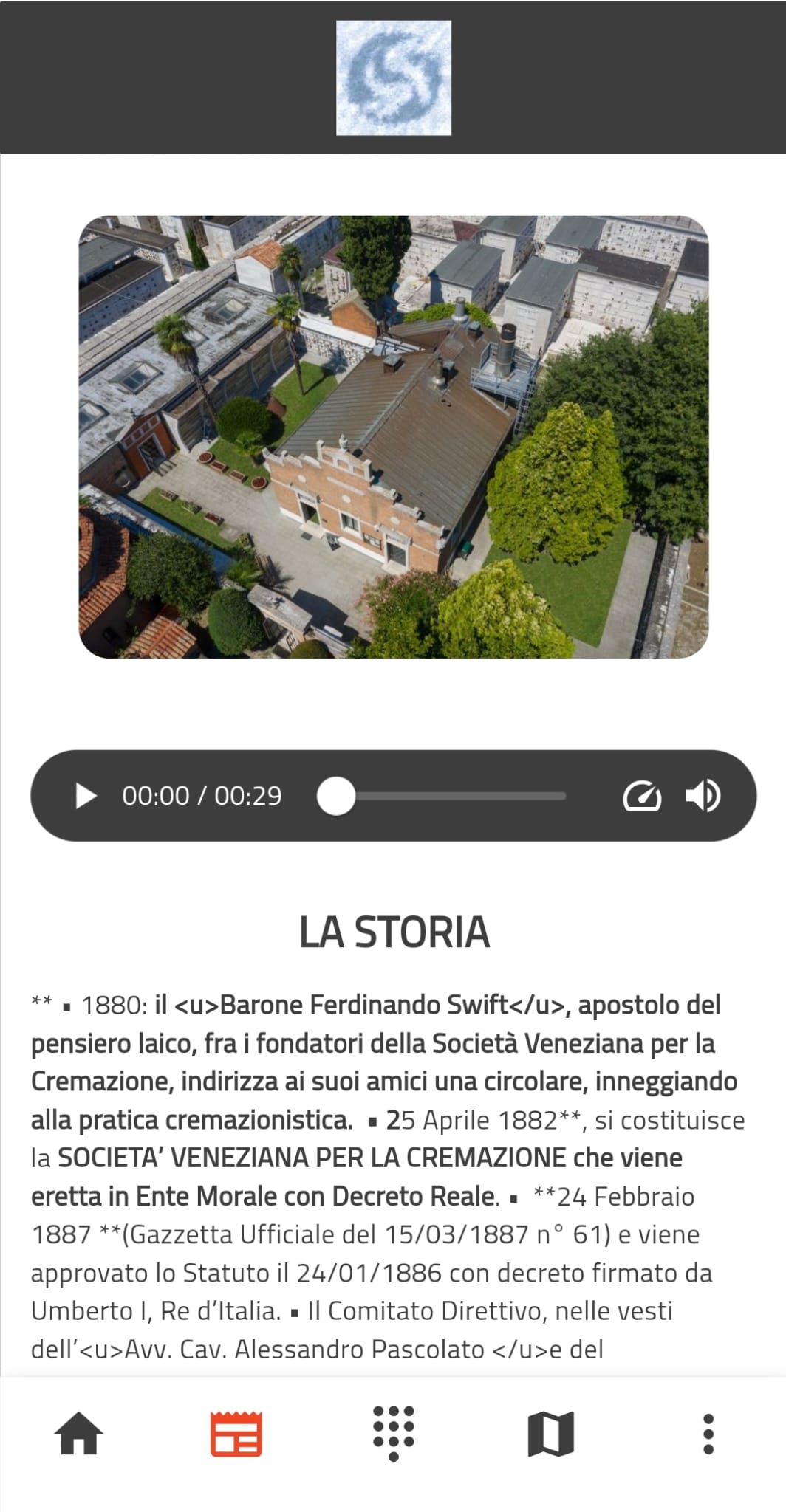Switch to the map tab
Screen dimensions: 786x1512
(x=551, y=1434)
